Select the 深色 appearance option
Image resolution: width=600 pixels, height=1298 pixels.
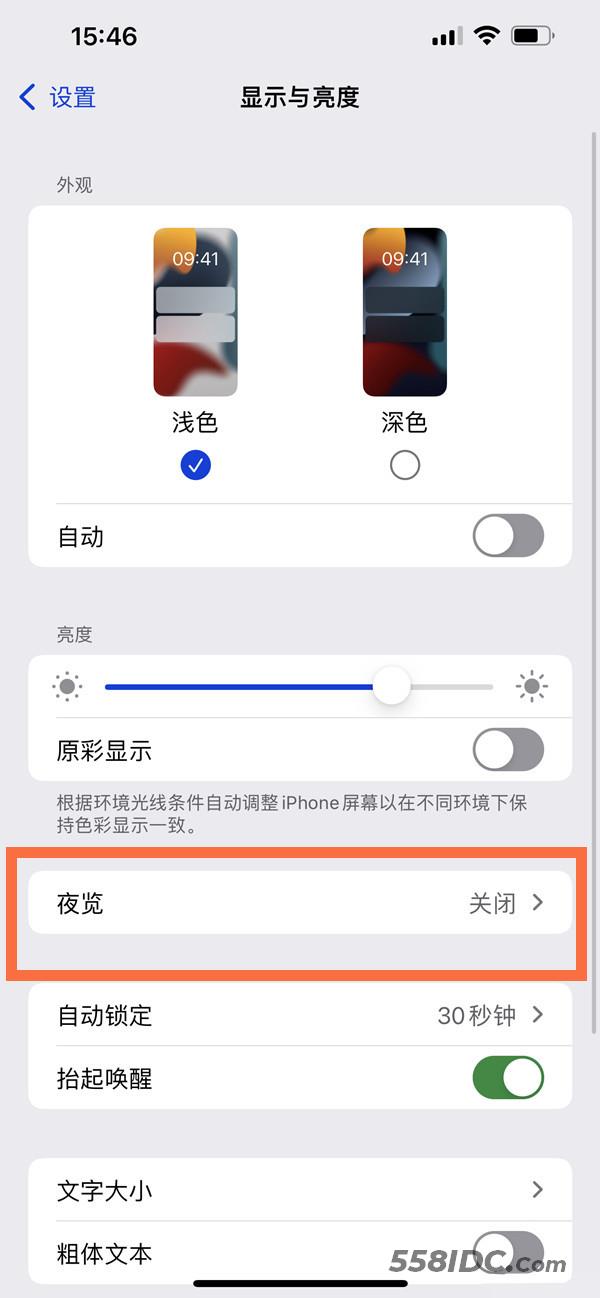point(404,464)
